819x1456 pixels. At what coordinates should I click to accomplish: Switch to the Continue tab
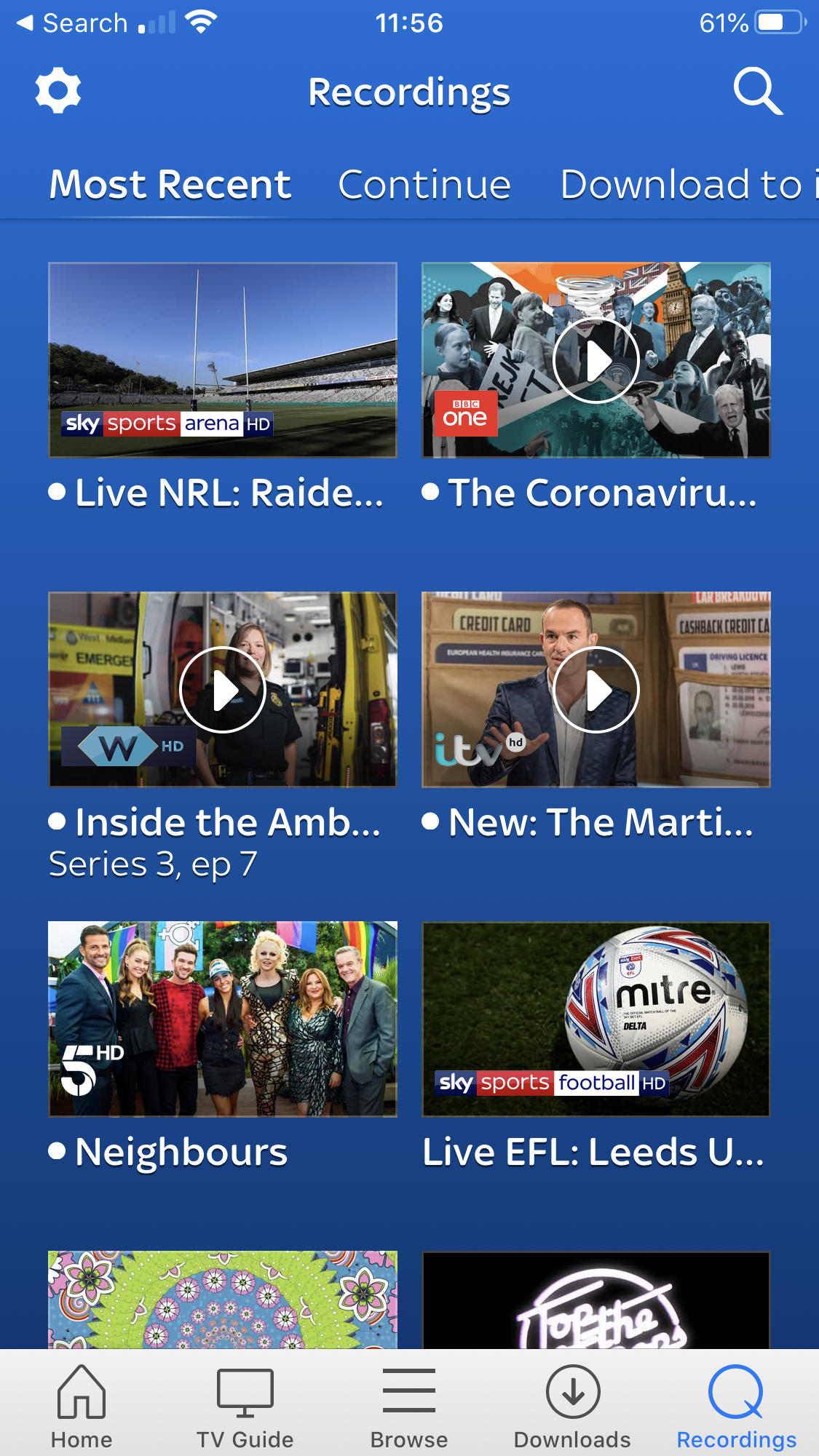pos(424,184)
